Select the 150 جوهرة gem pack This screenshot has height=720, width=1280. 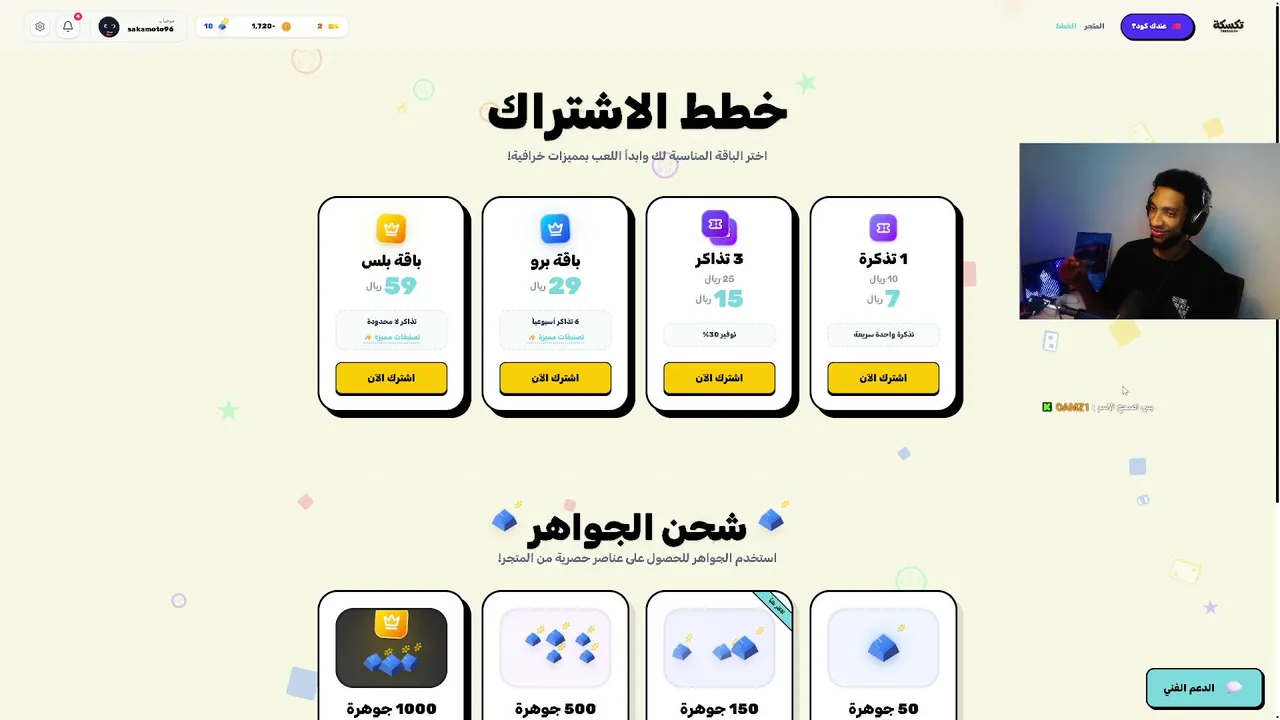[x=719, y=655]
